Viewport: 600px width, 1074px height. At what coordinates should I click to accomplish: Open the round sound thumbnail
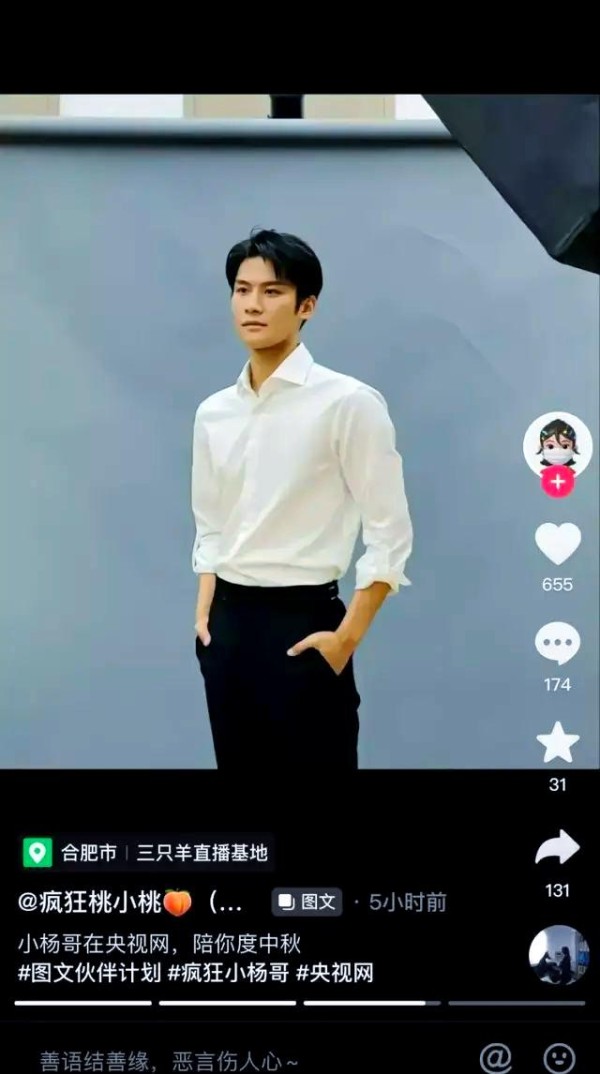(x=558, y=955)
